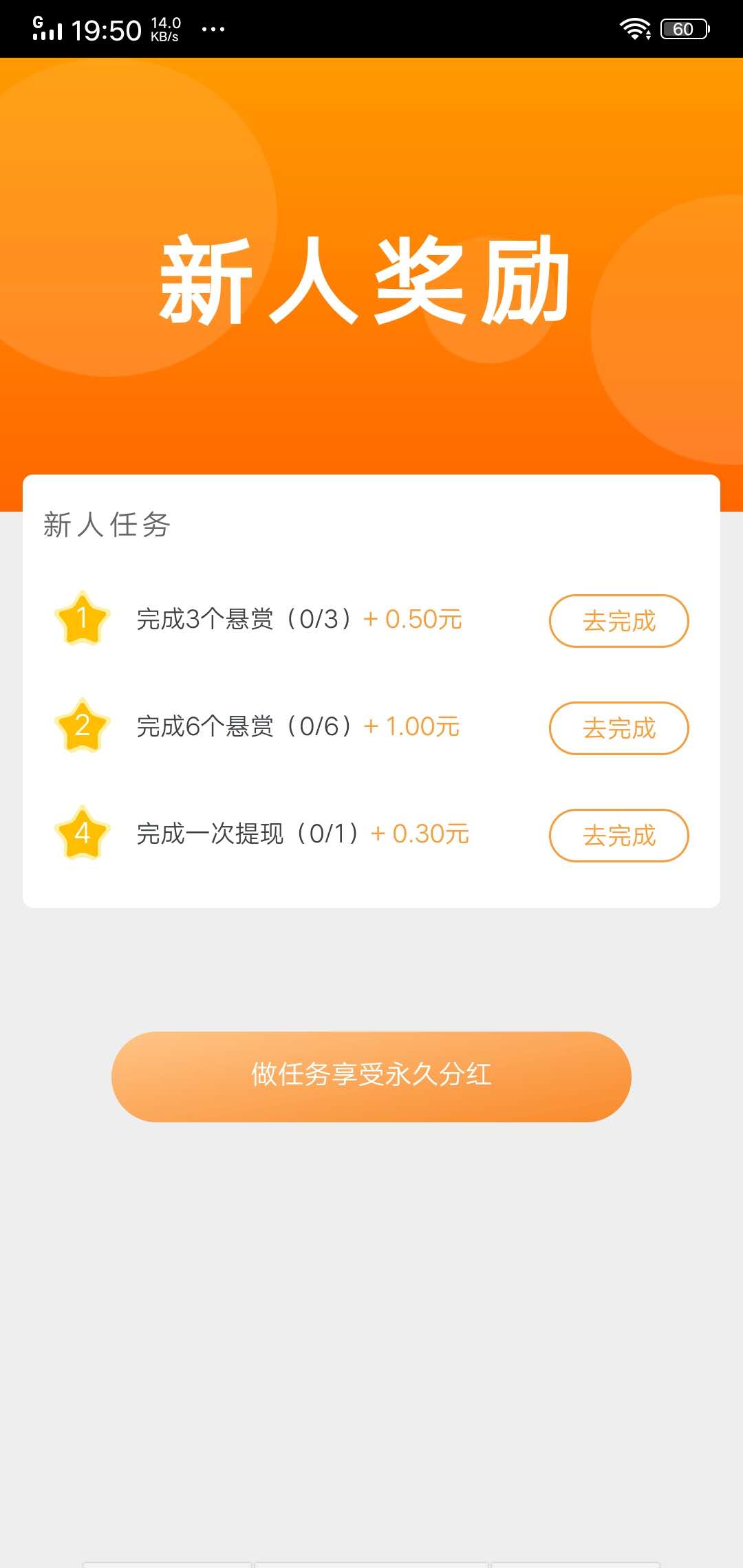Tap 去完成 for the 完成6个悬赏 task
The height and width of the screenshot is (1568, 743).
(x=618, y=728)
